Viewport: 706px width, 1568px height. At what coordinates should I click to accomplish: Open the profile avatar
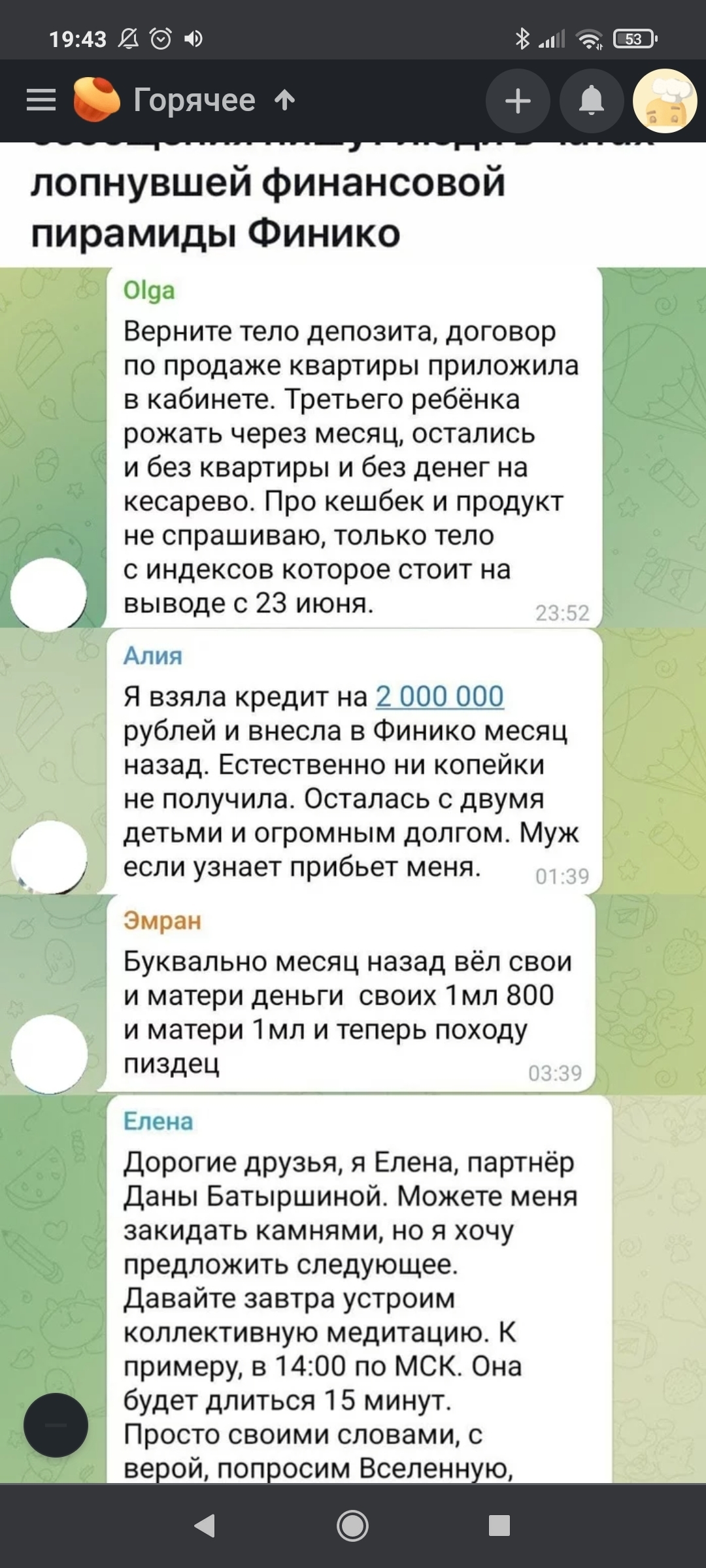click(665, 101)
